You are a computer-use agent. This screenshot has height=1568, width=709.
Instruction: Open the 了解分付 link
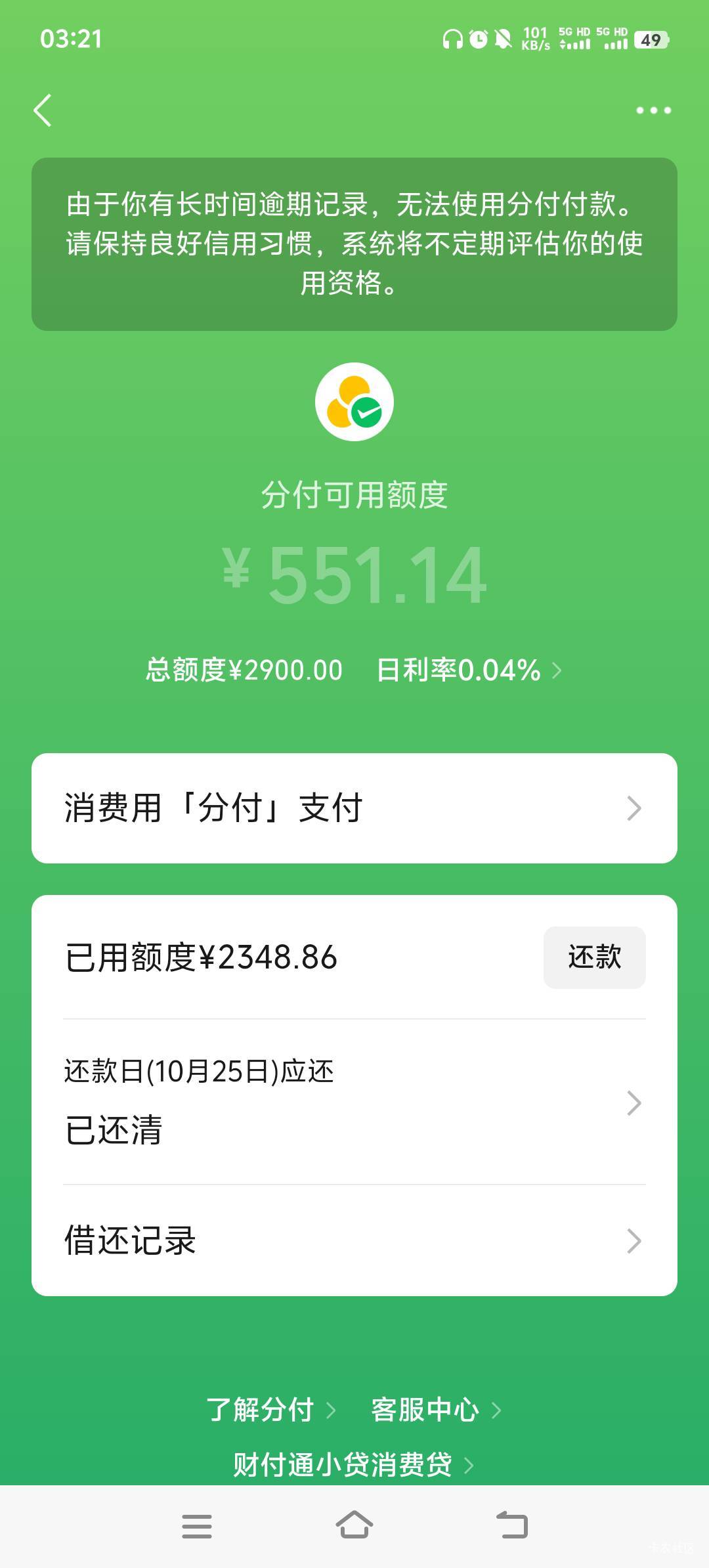point(271,1410)
